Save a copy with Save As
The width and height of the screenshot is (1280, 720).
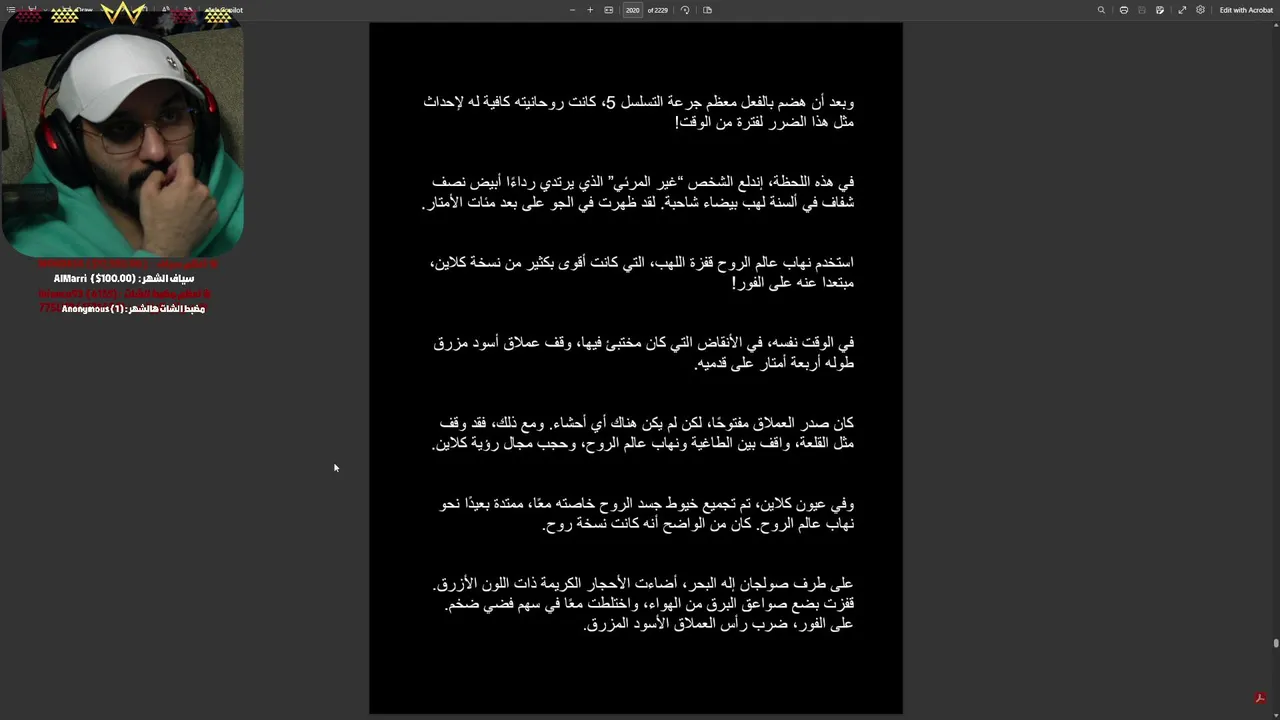click(1160, 10)
